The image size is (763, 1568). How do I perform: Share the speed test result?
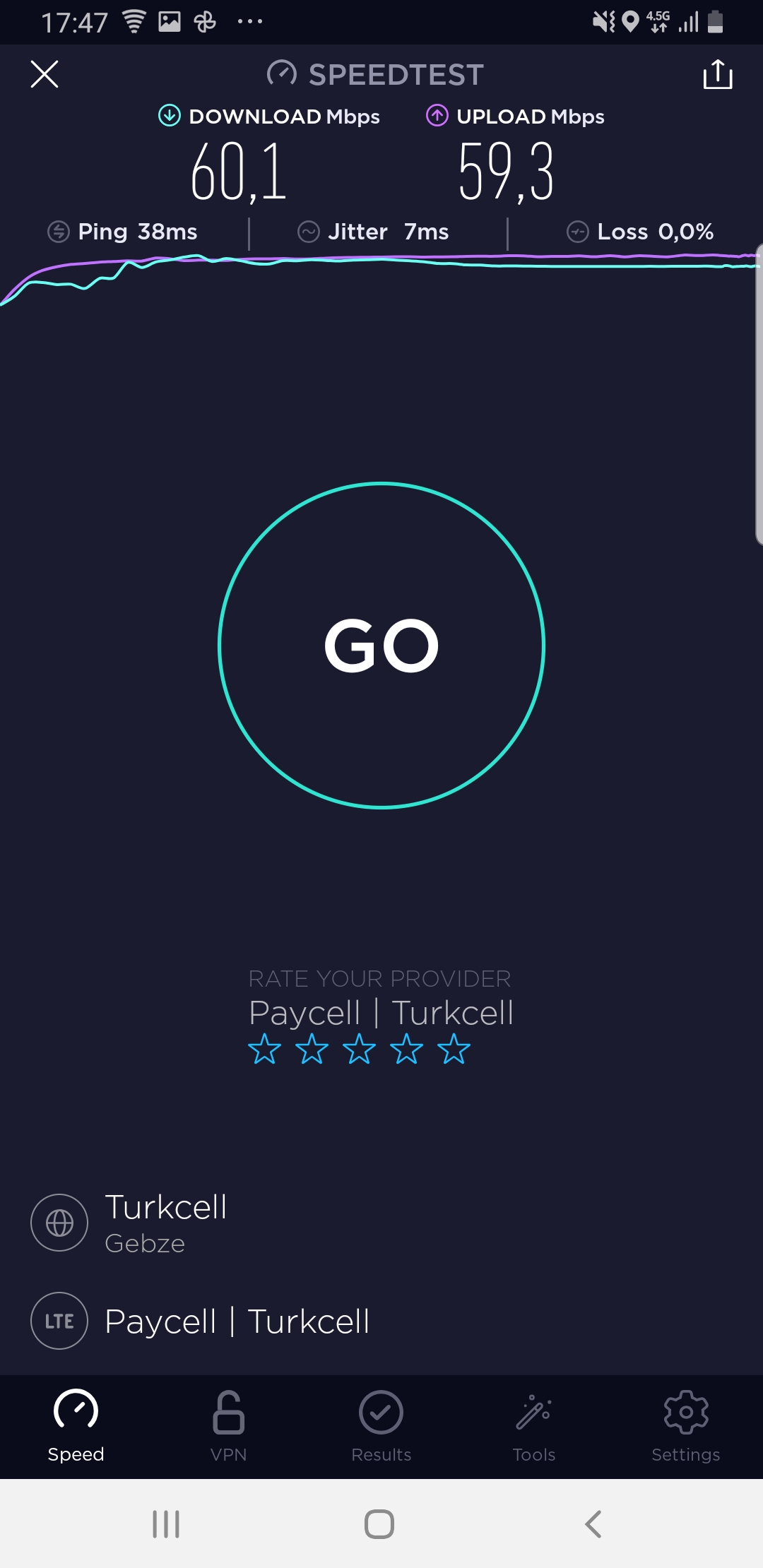tap(718, 74)
